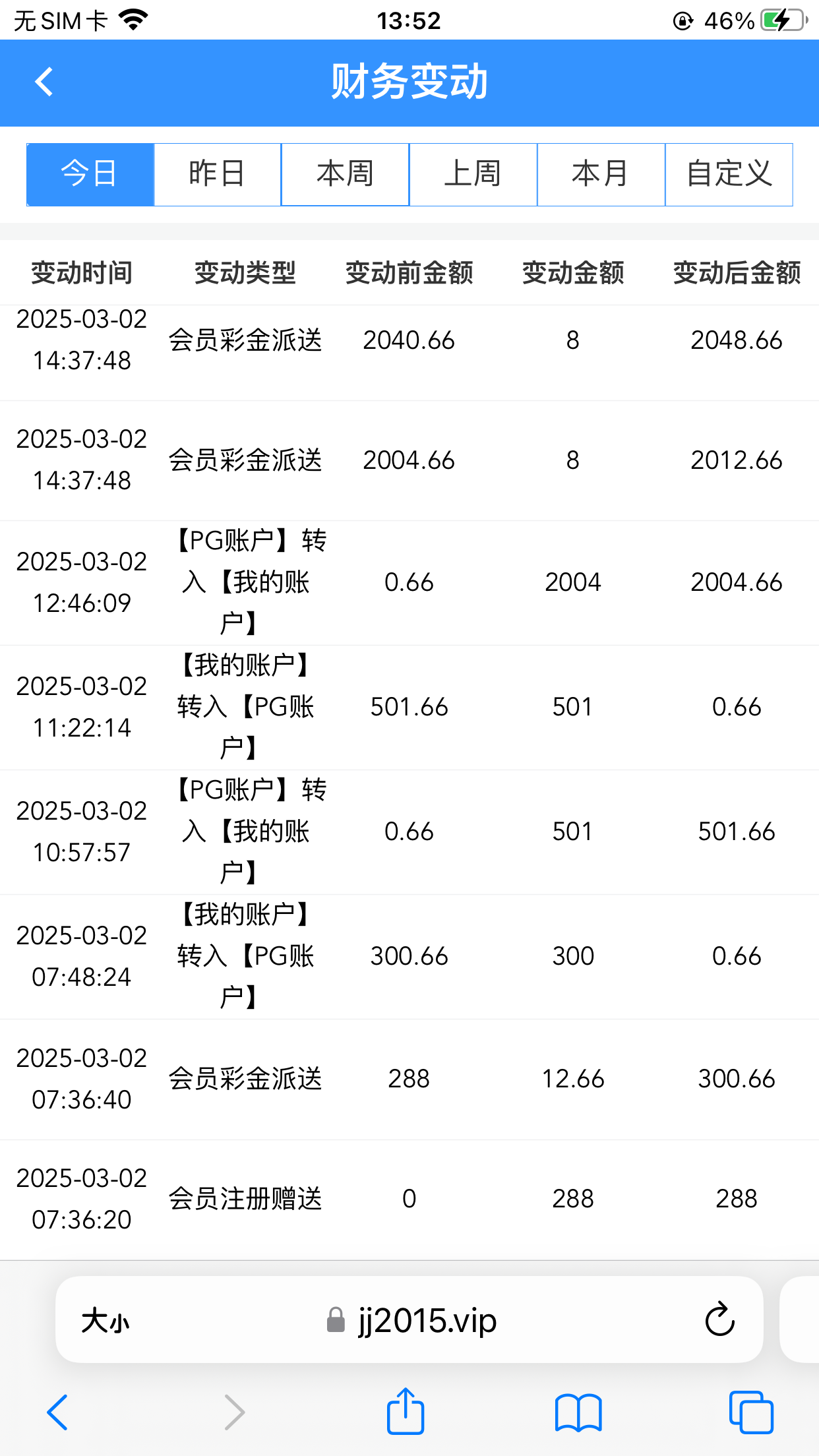The image size is (819, 1456).
Task: Go back in Safari browser history
Action: pos(57,1412)
